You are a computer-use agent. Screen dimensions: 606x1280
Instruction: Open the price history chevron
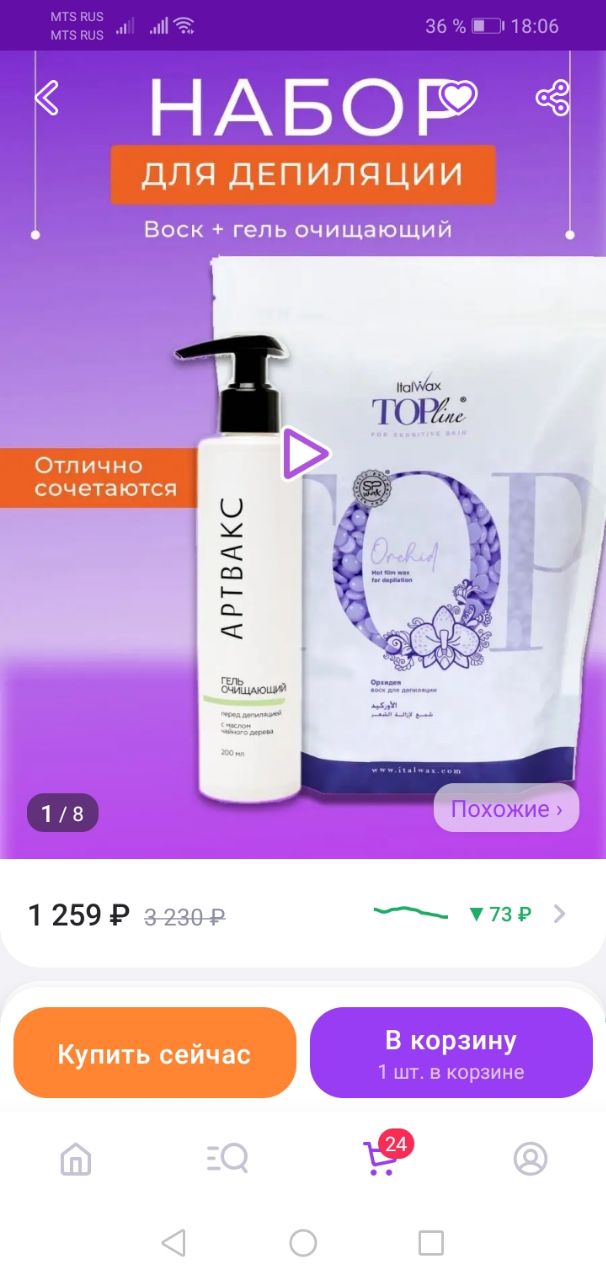pos(559,913)
